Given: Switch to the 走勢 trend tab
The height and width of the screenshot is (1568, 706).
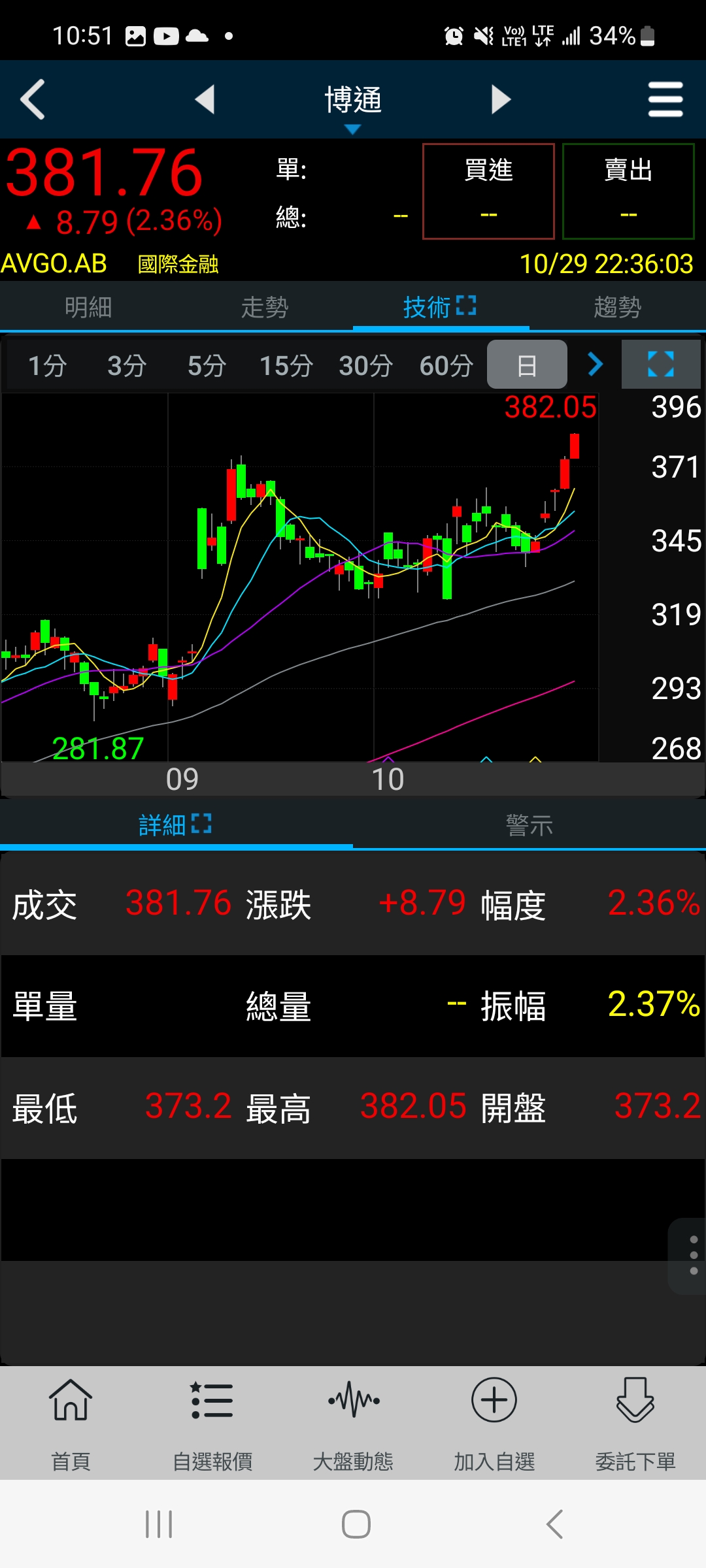Looking at the screenshot, I should (x=264, y=306).
